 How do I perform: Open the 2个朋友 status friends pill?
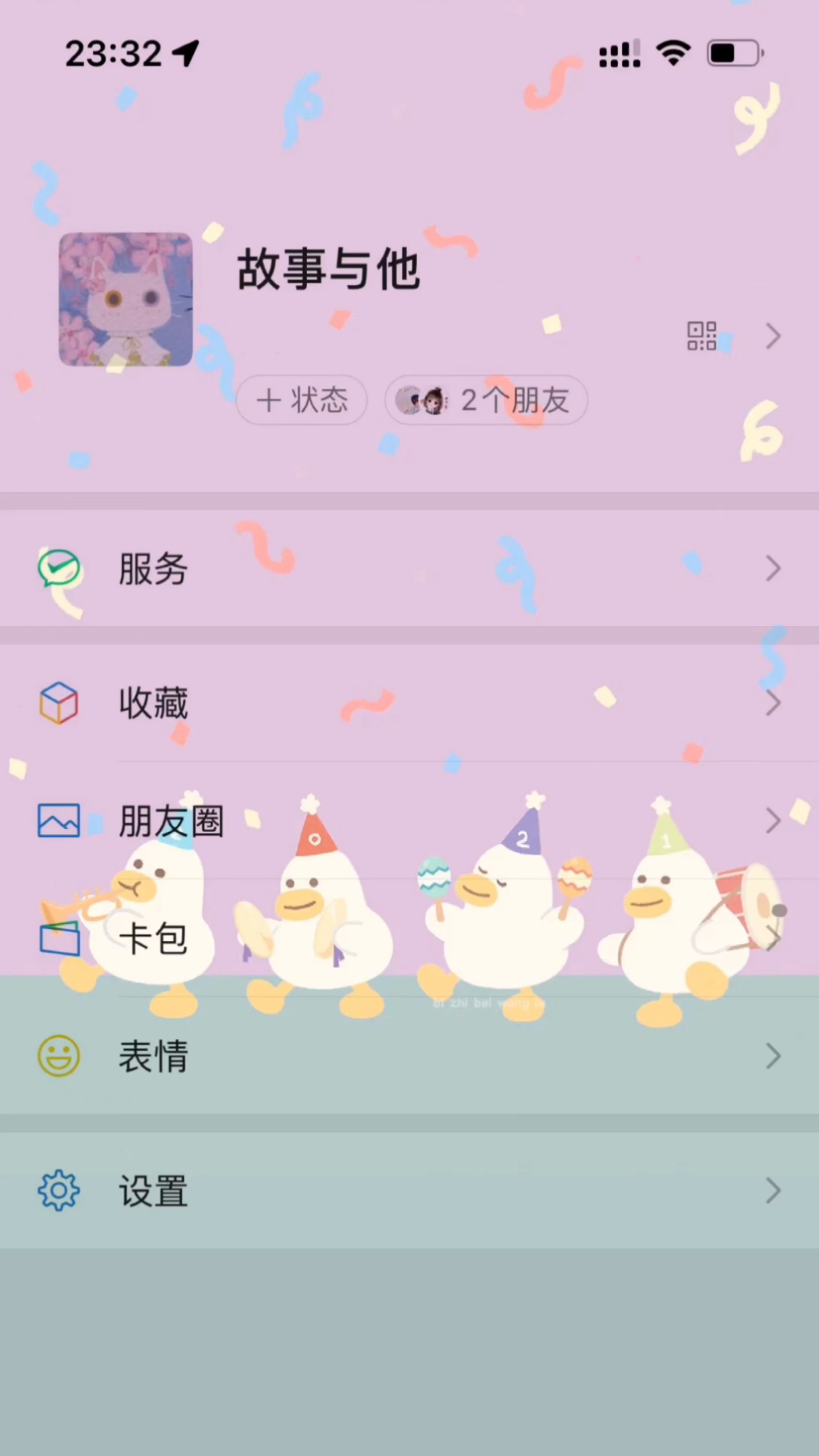pyautogui.click(x=485, y=400)
